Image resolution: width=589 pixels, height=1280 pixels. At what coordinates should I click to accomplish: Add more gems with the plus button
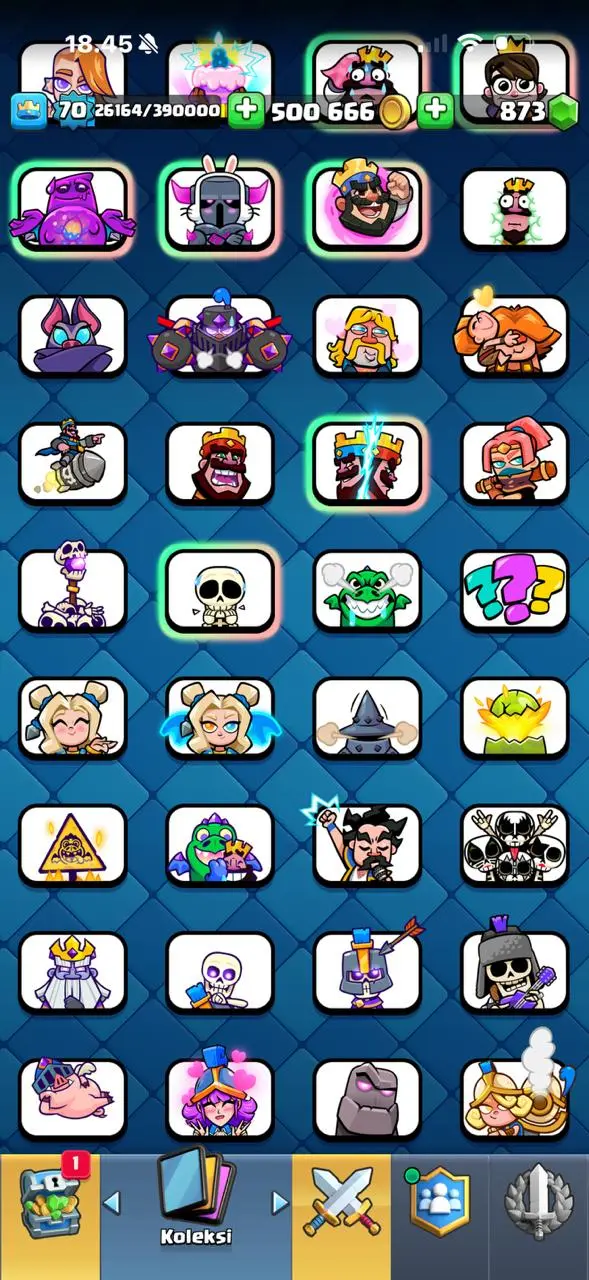(x=435, y=110)
